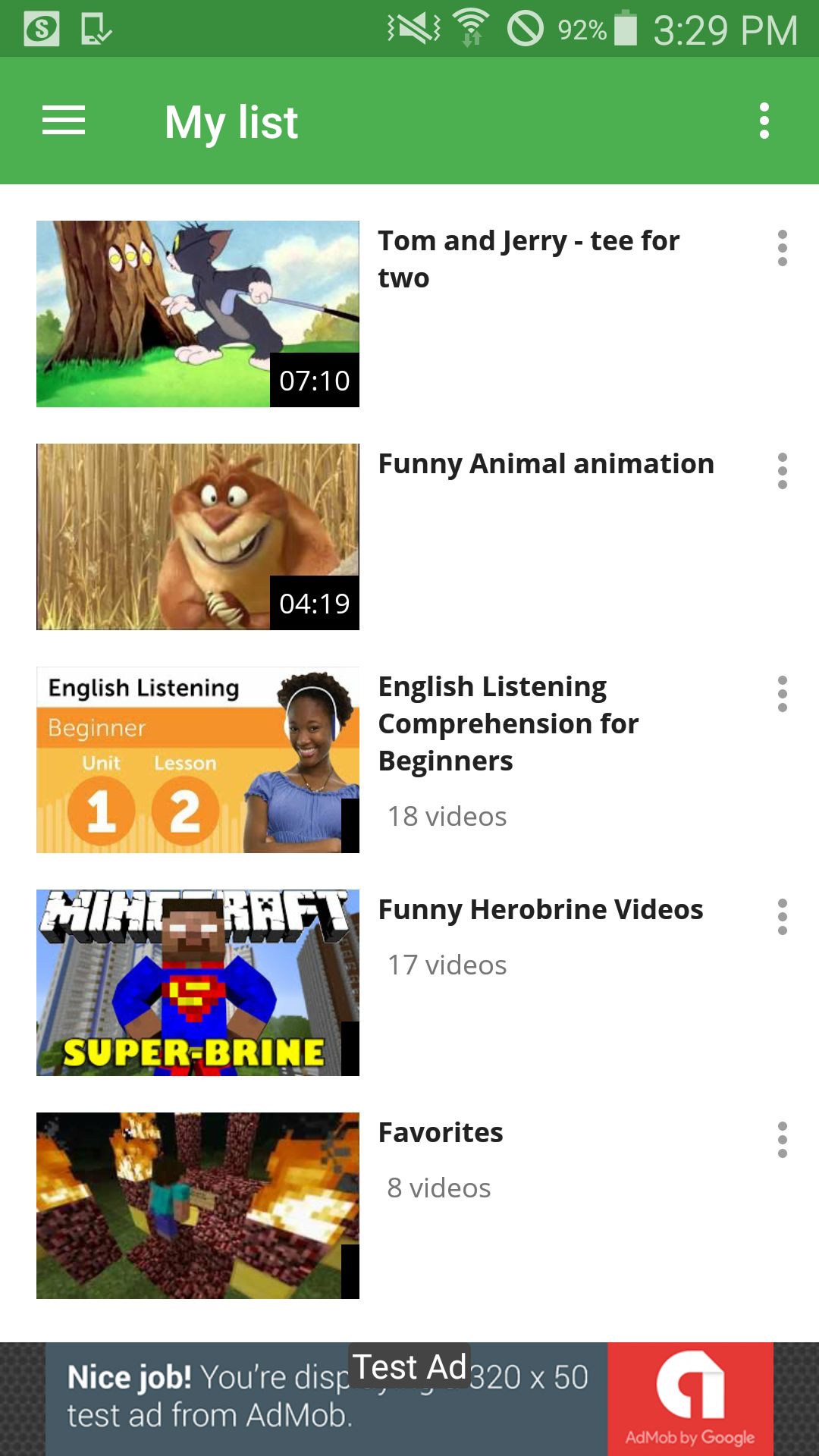This screenshot has height=1456, width=819.
Task: Play Tom and Jerry - tee for two
Action: [x=197, y=313]
